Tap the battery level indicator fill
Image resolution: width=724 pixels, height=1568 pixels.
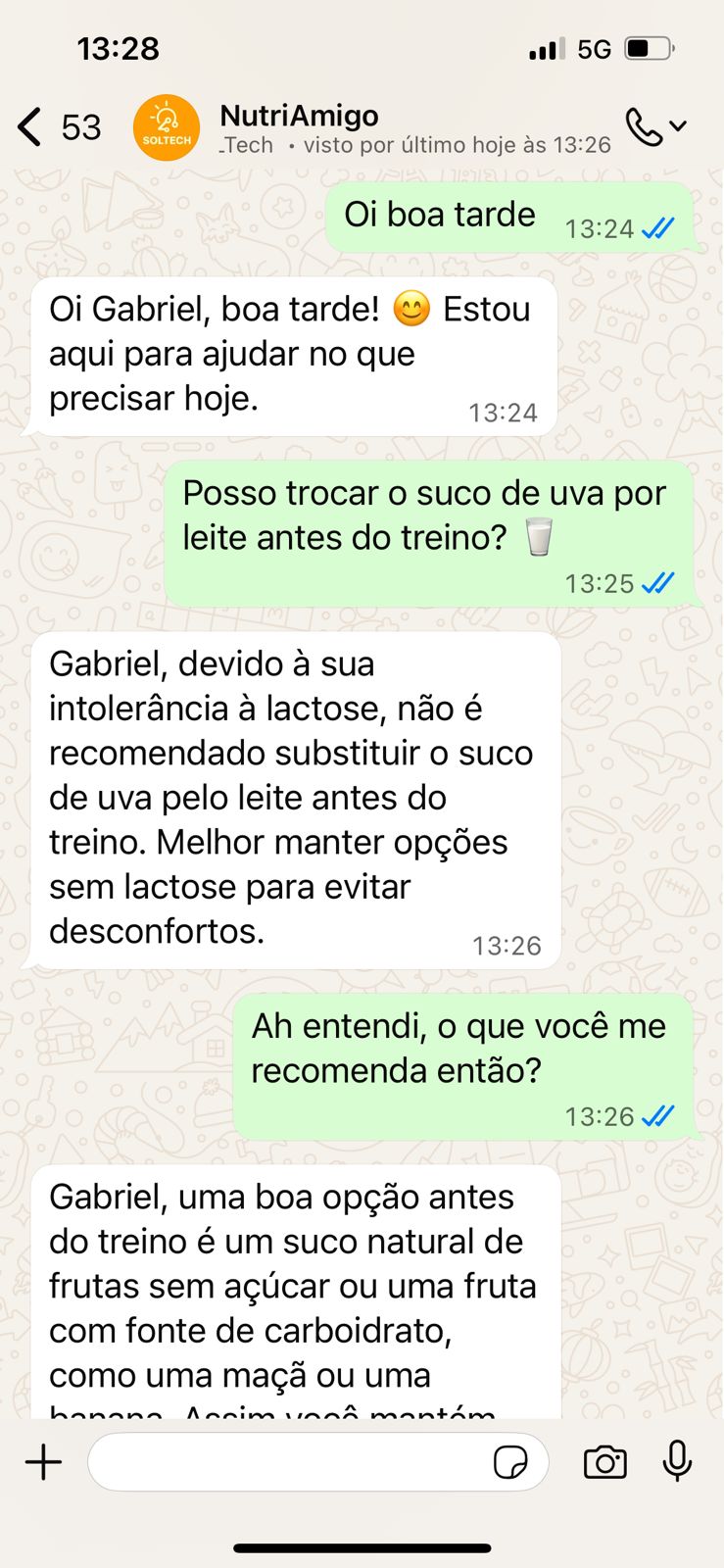[639, 47]
